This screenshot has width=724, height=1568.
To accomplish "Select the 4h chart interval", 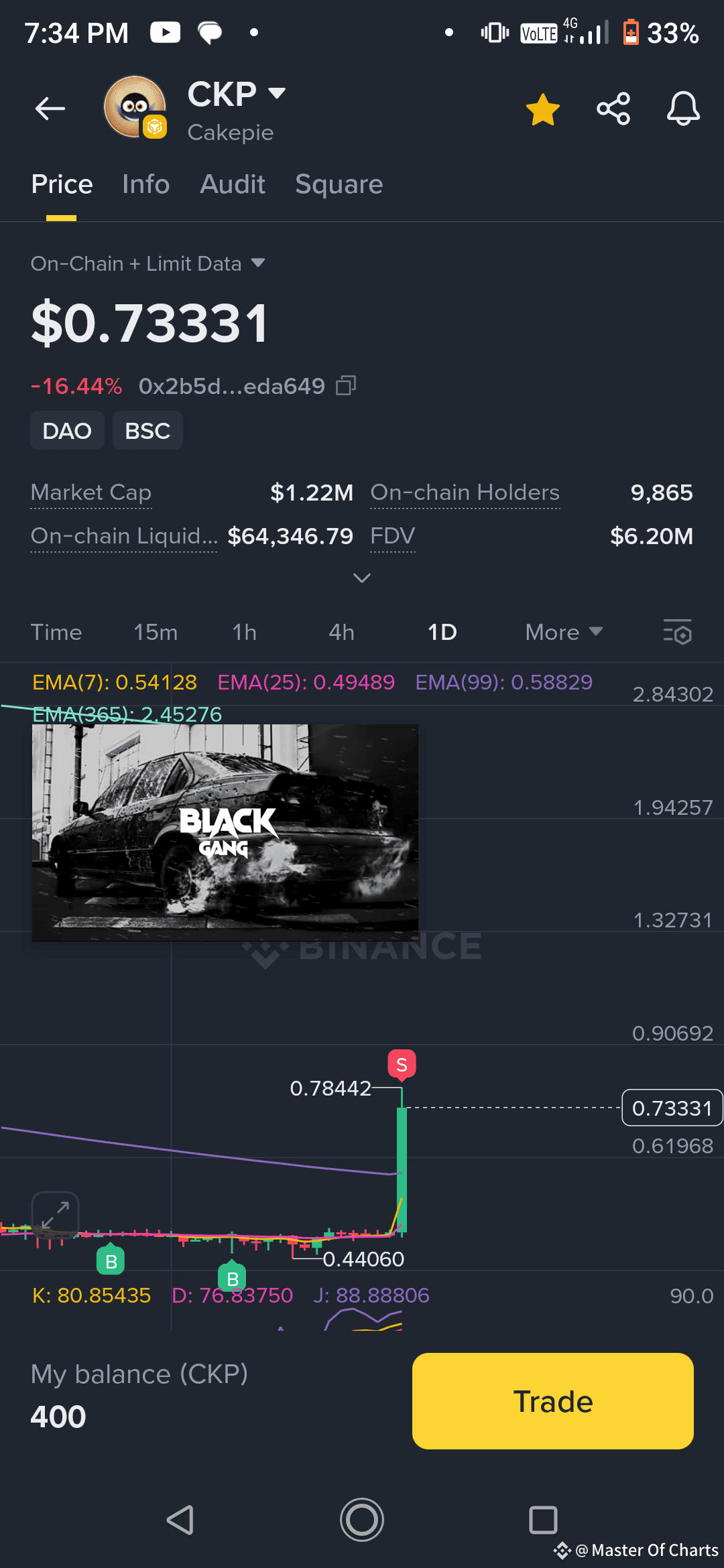I will 341,632.
